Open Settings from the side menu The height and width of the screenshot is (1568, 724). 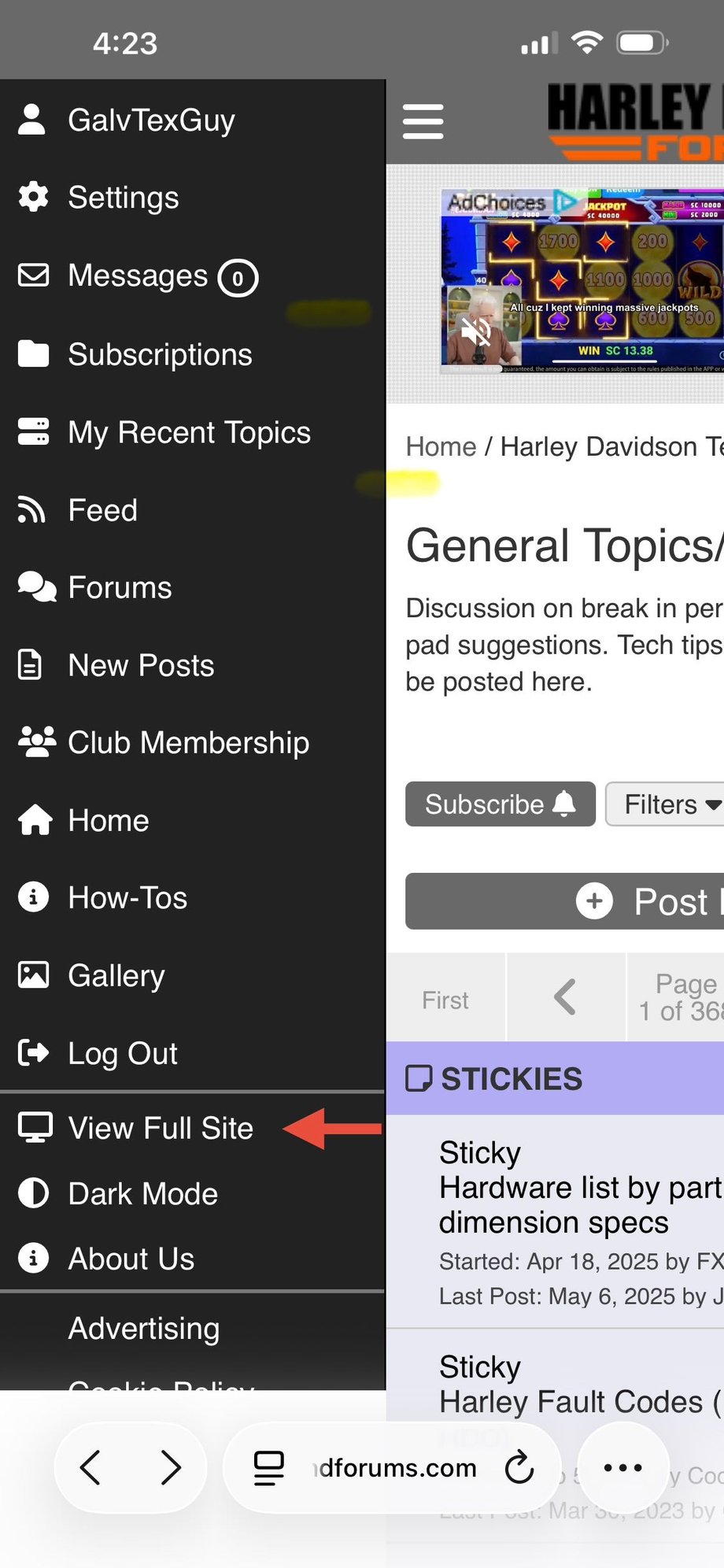[x=123, y=198]
